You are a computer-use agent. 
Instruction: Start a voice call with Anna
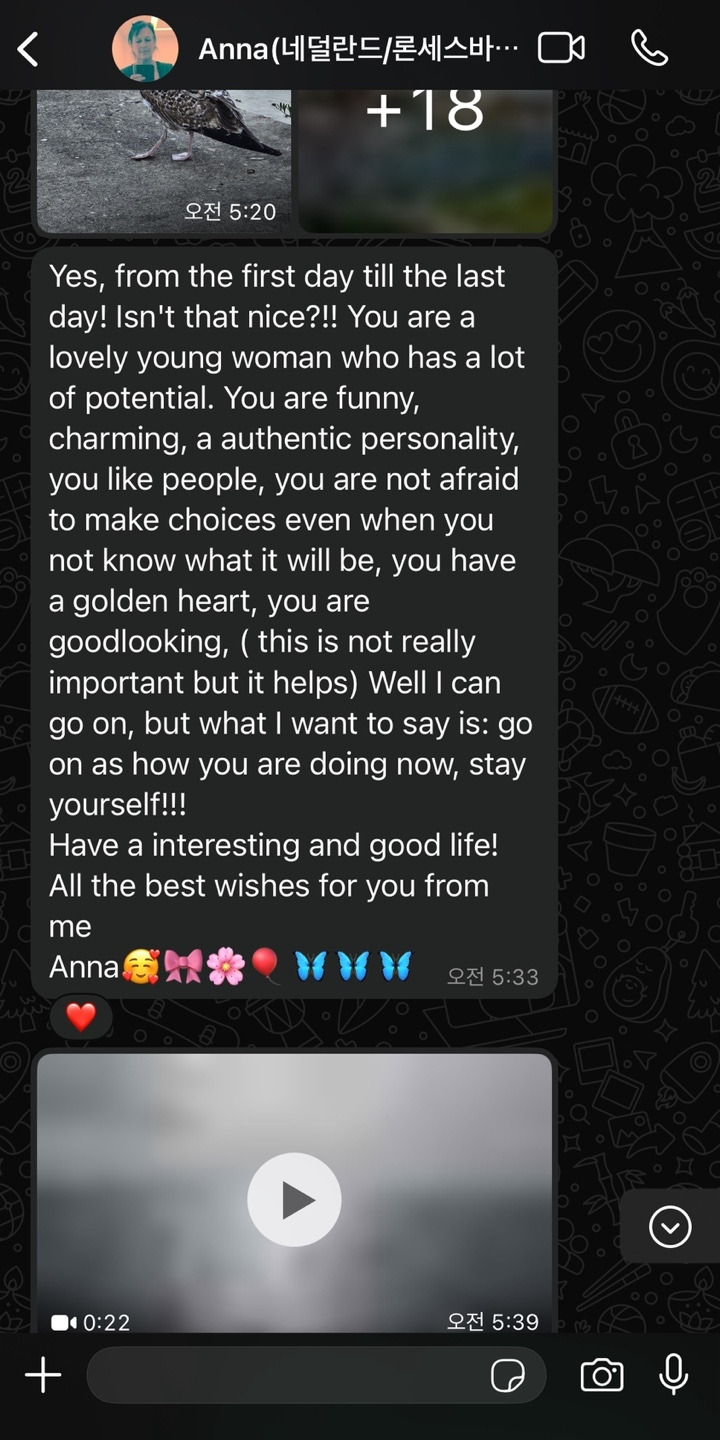(649, 48)
